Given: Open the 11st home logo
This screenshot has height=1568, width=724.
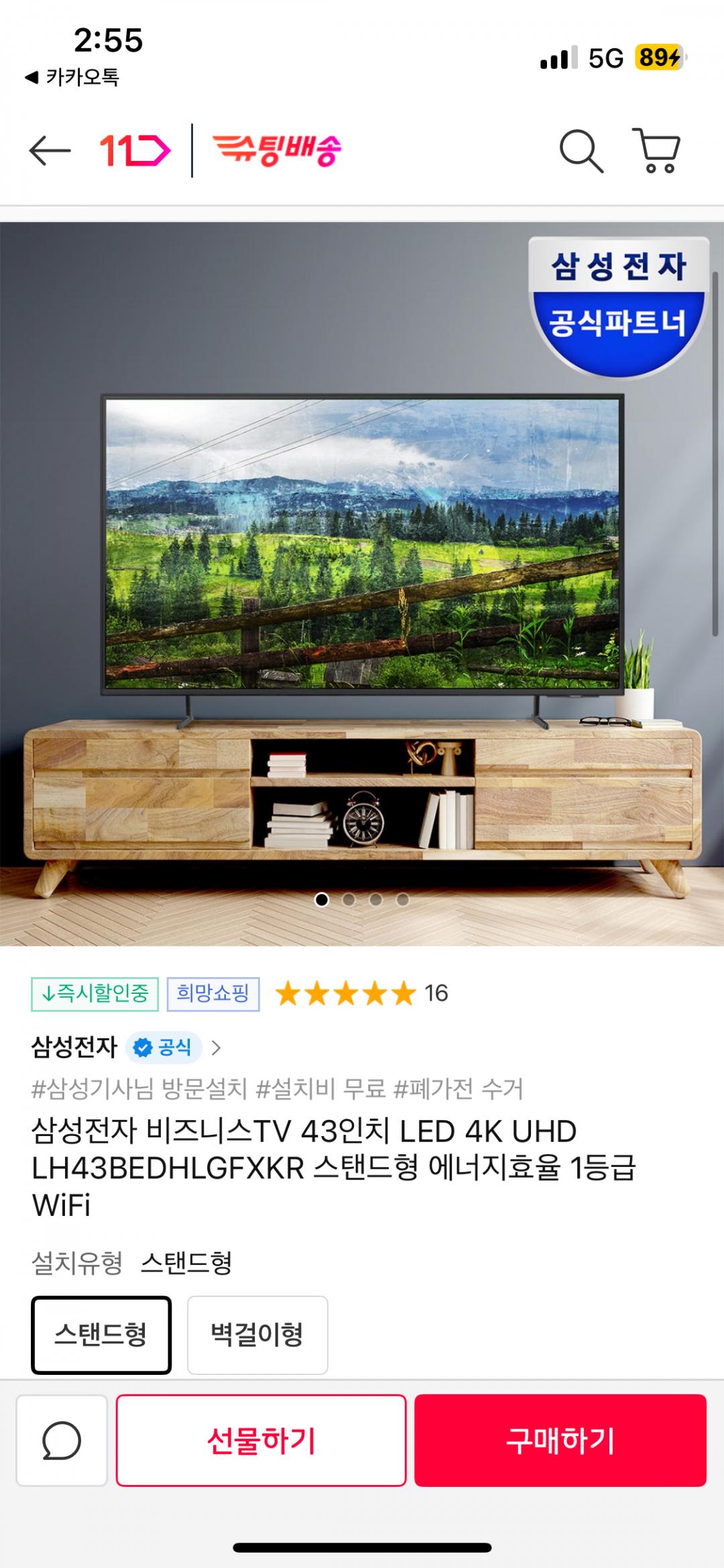Looking at the screenshot, I should [135, 150].
